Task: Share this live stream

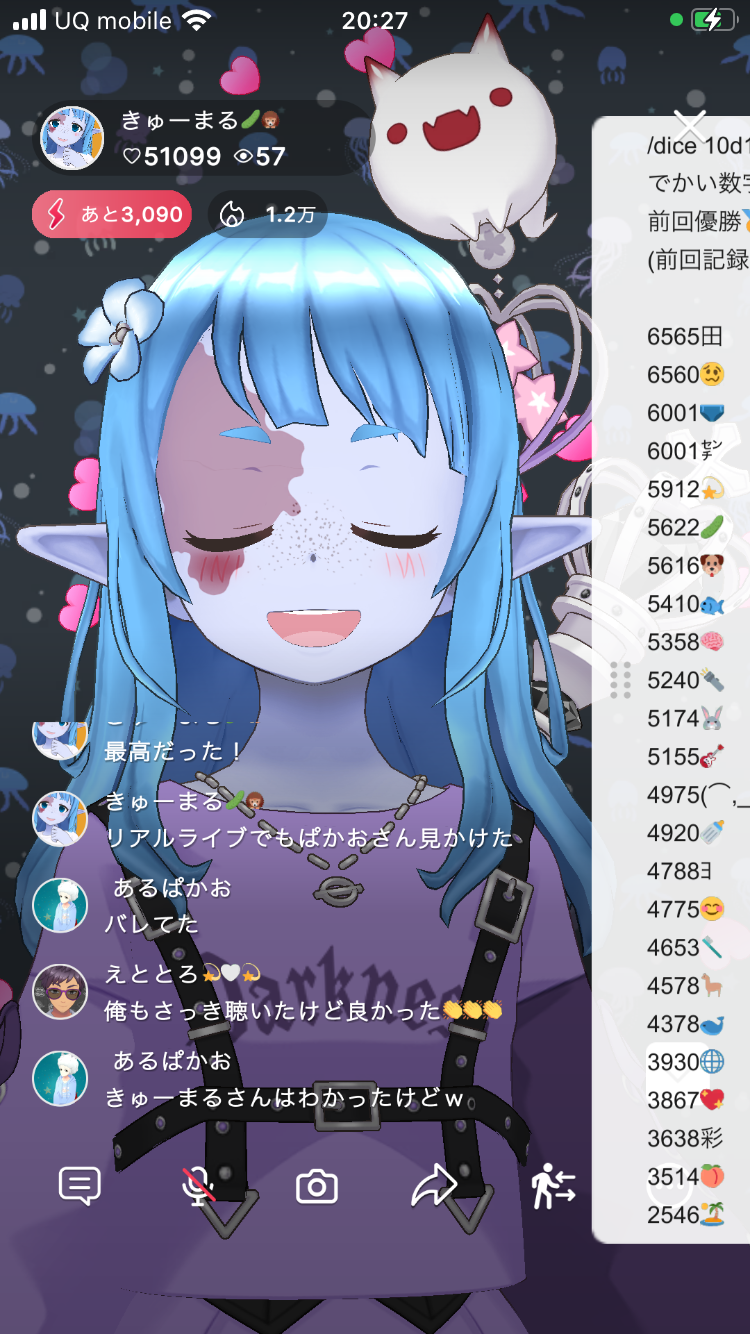Action: tap(434, 1186)
